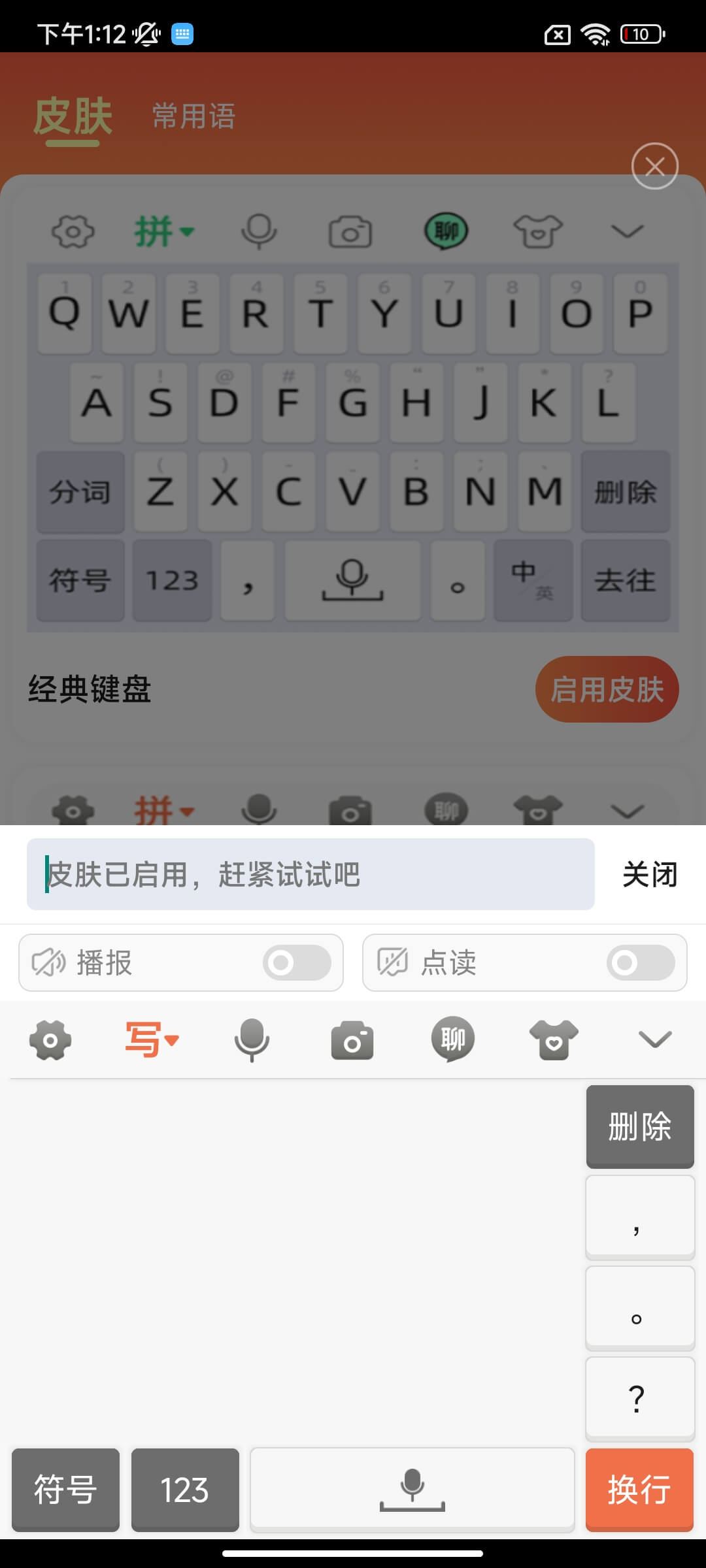Open the 写 input mode dropdown

pyautogui.click(x=152, y=1039)
